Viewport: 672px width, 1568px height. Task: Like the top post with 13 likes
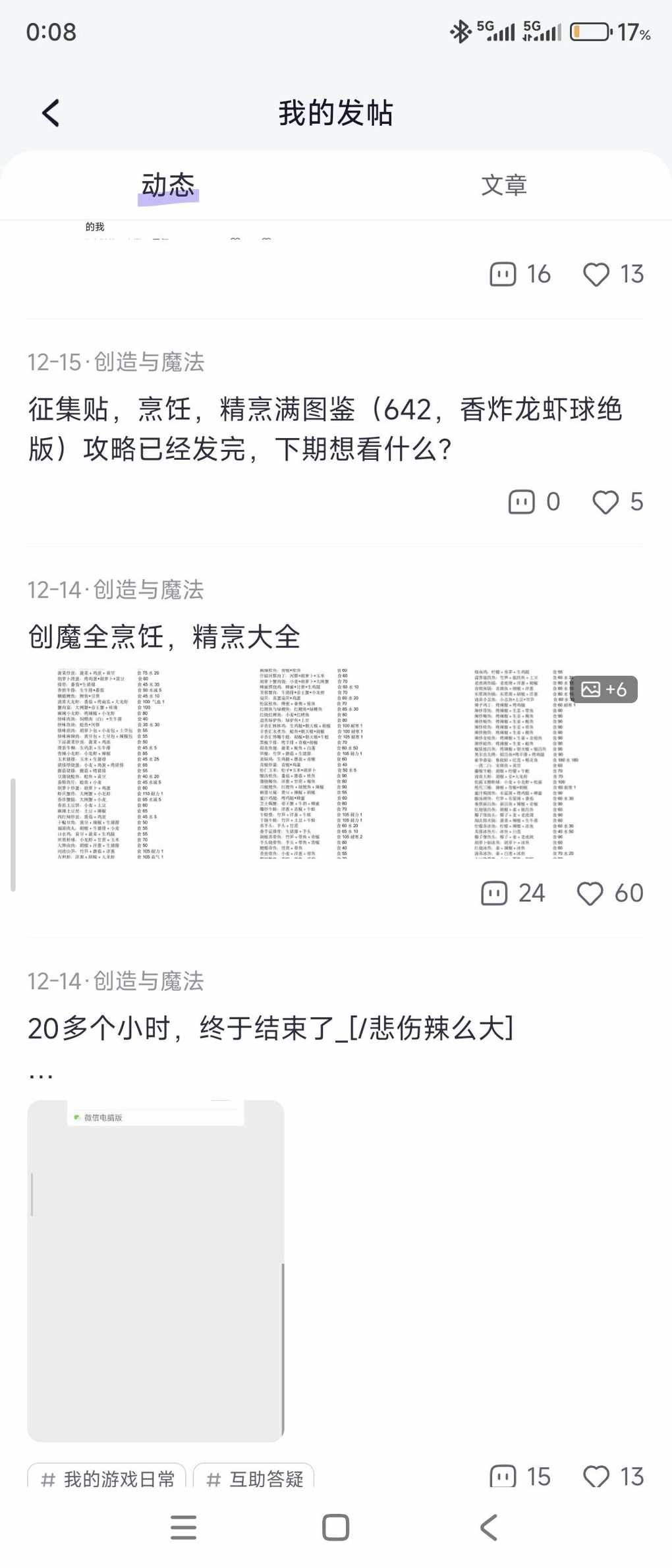click(596, 274)
